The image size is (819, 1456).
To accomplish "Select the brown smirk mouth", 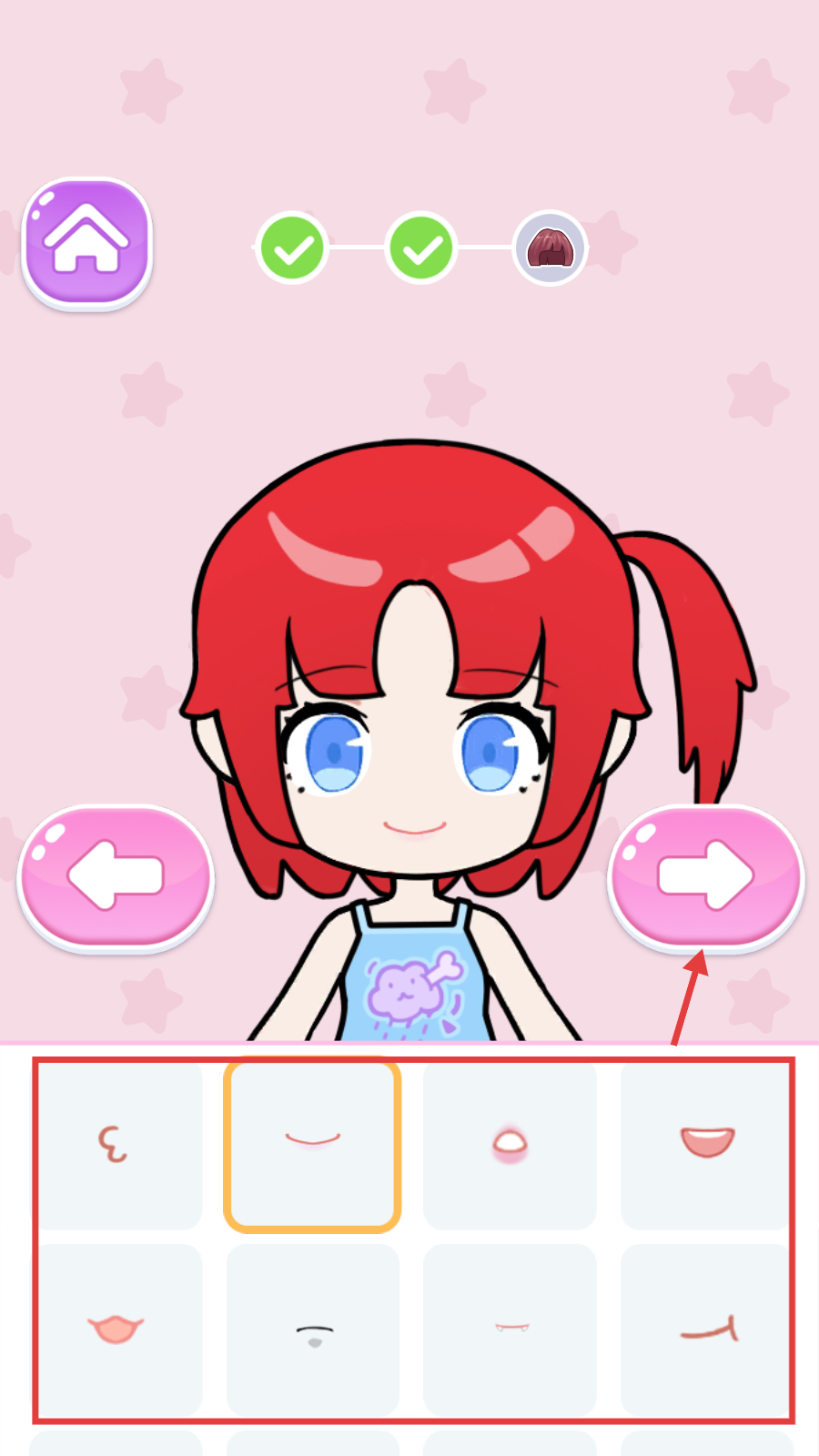I will tap(705, 1329).
